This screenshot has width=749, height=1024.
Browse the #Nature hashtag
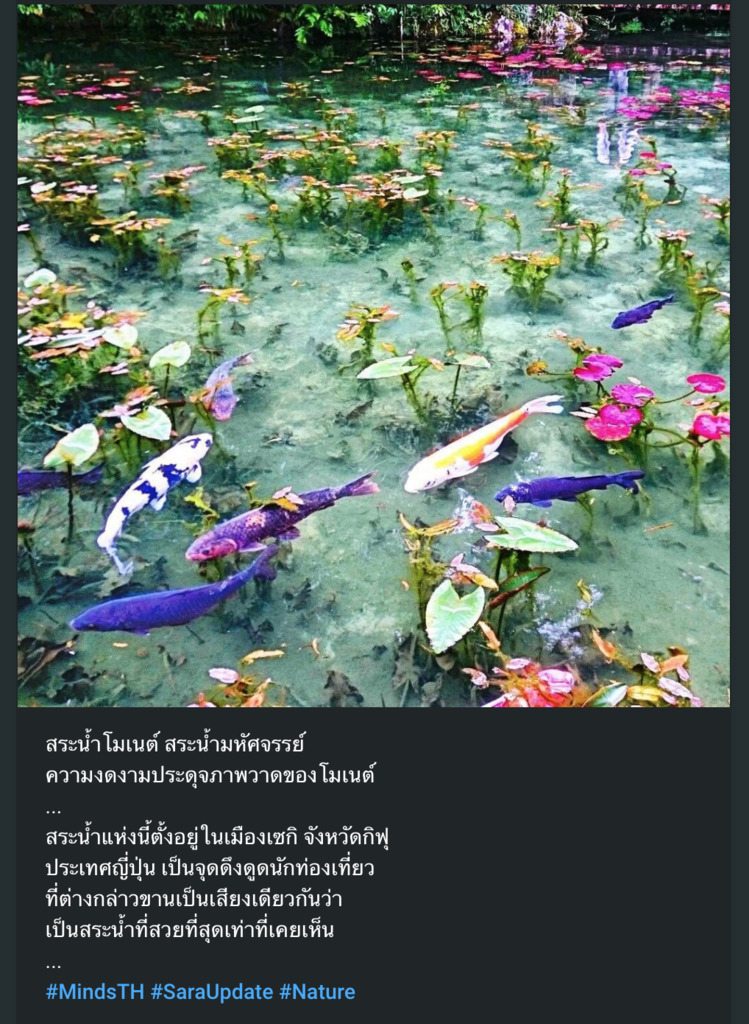point(317,992)
